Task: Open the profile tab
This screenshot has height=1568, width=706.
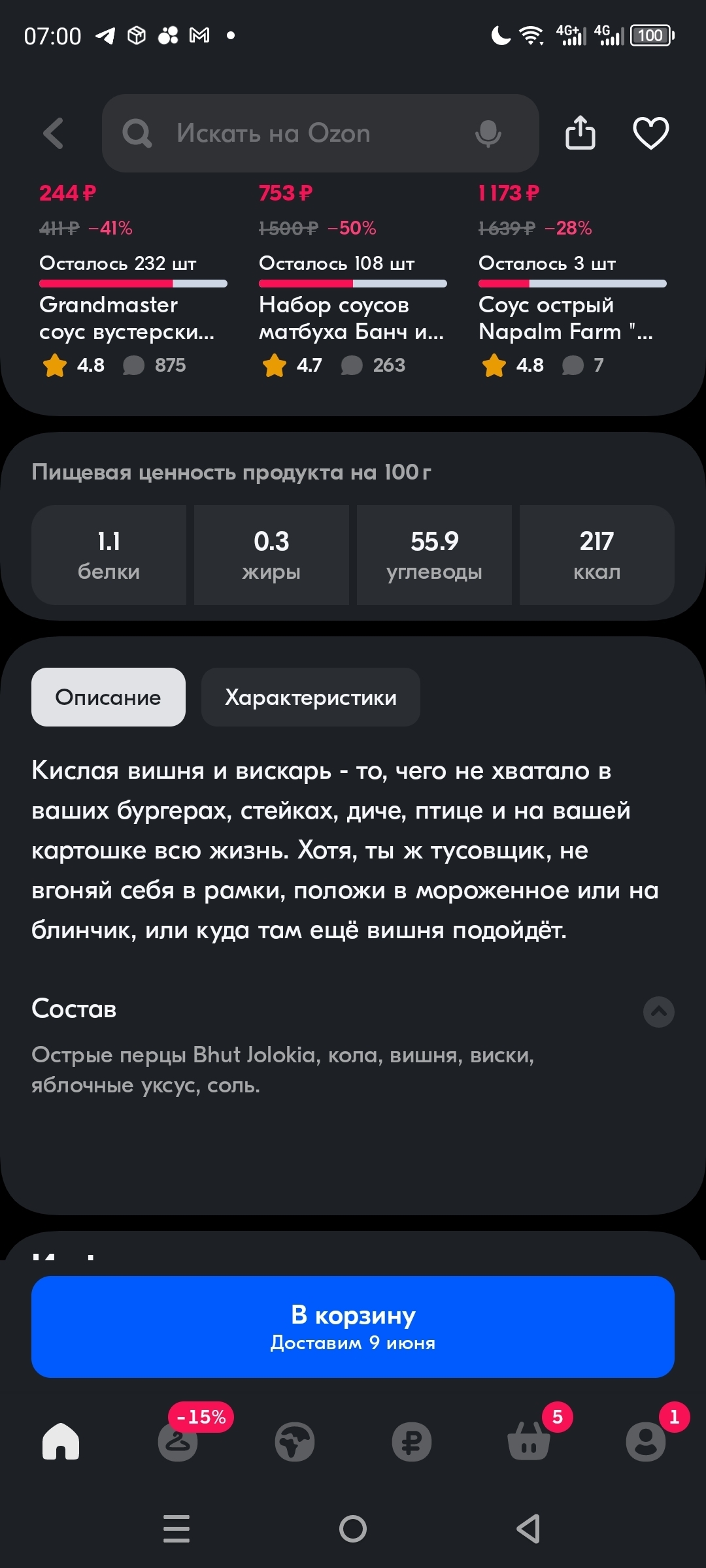Action: coord(645,1441)
